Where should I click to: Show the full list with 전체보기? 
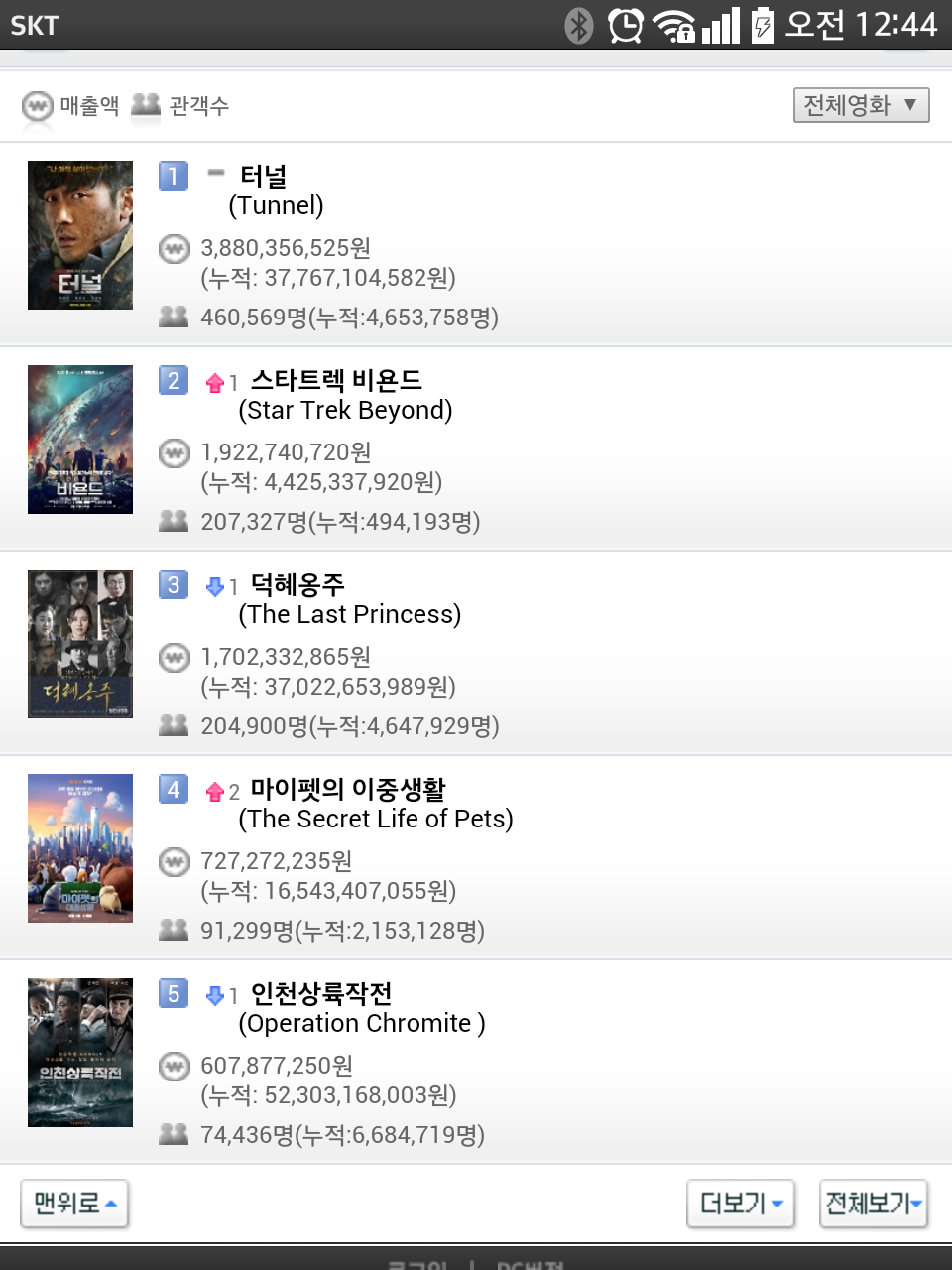873,1204
